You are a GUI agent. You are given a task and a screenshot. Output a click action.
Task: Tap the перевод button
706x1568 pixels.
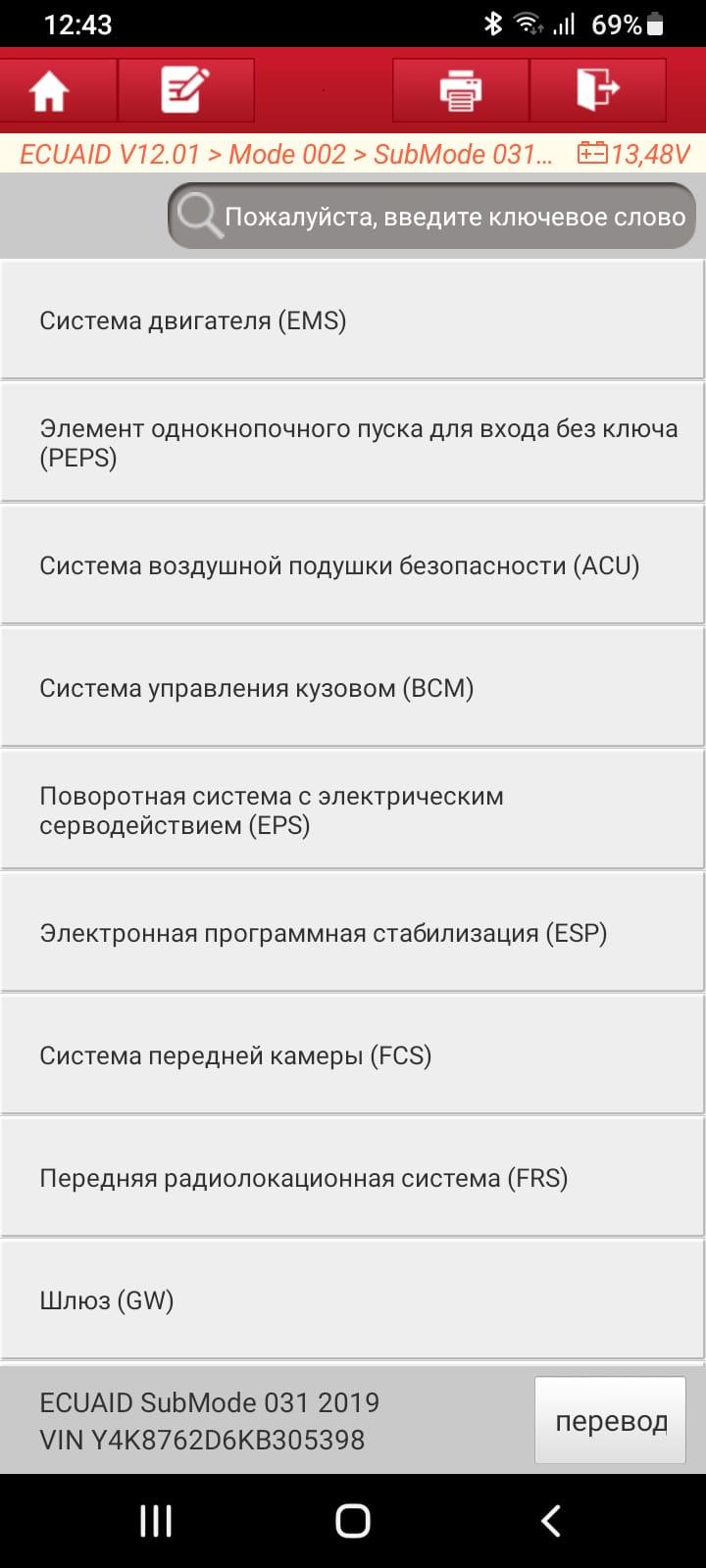click(610, 1421)
